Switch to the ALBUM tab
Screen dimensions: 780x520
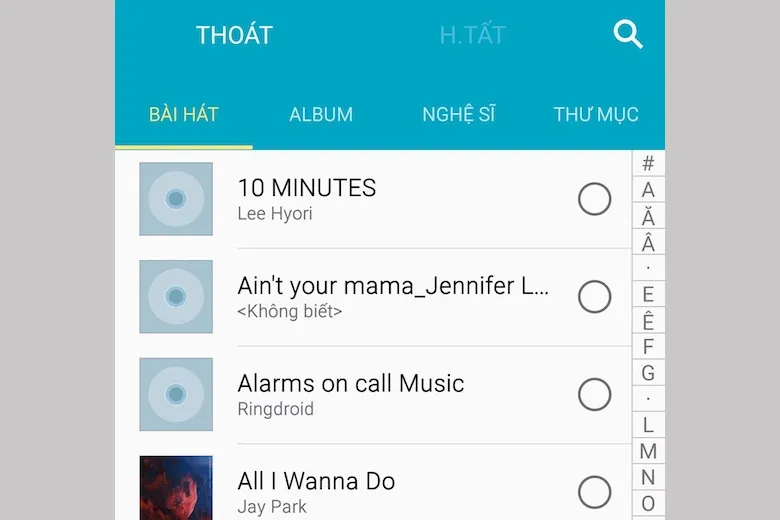coord(321,114)
